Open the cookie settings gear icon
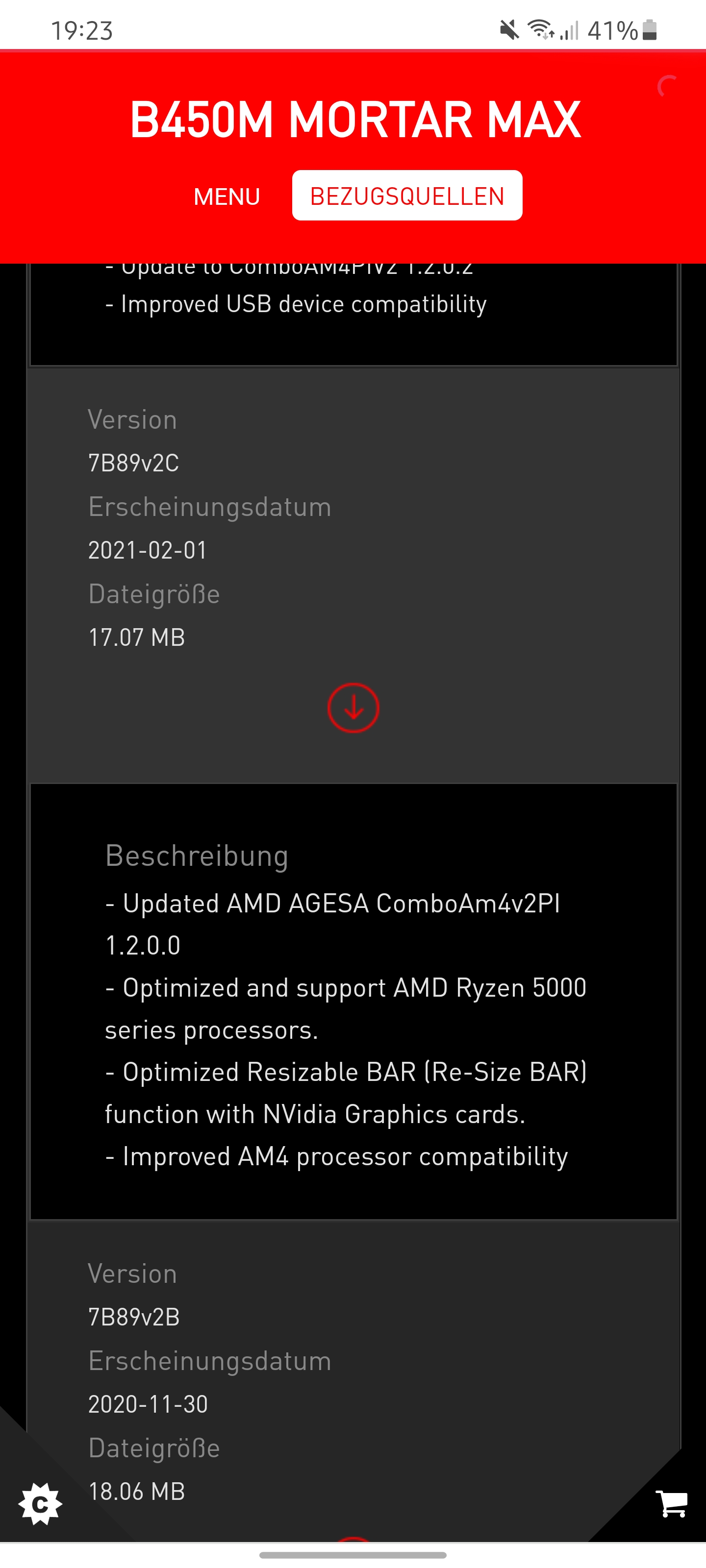The image size is (706, 1568). point(40,1503)
